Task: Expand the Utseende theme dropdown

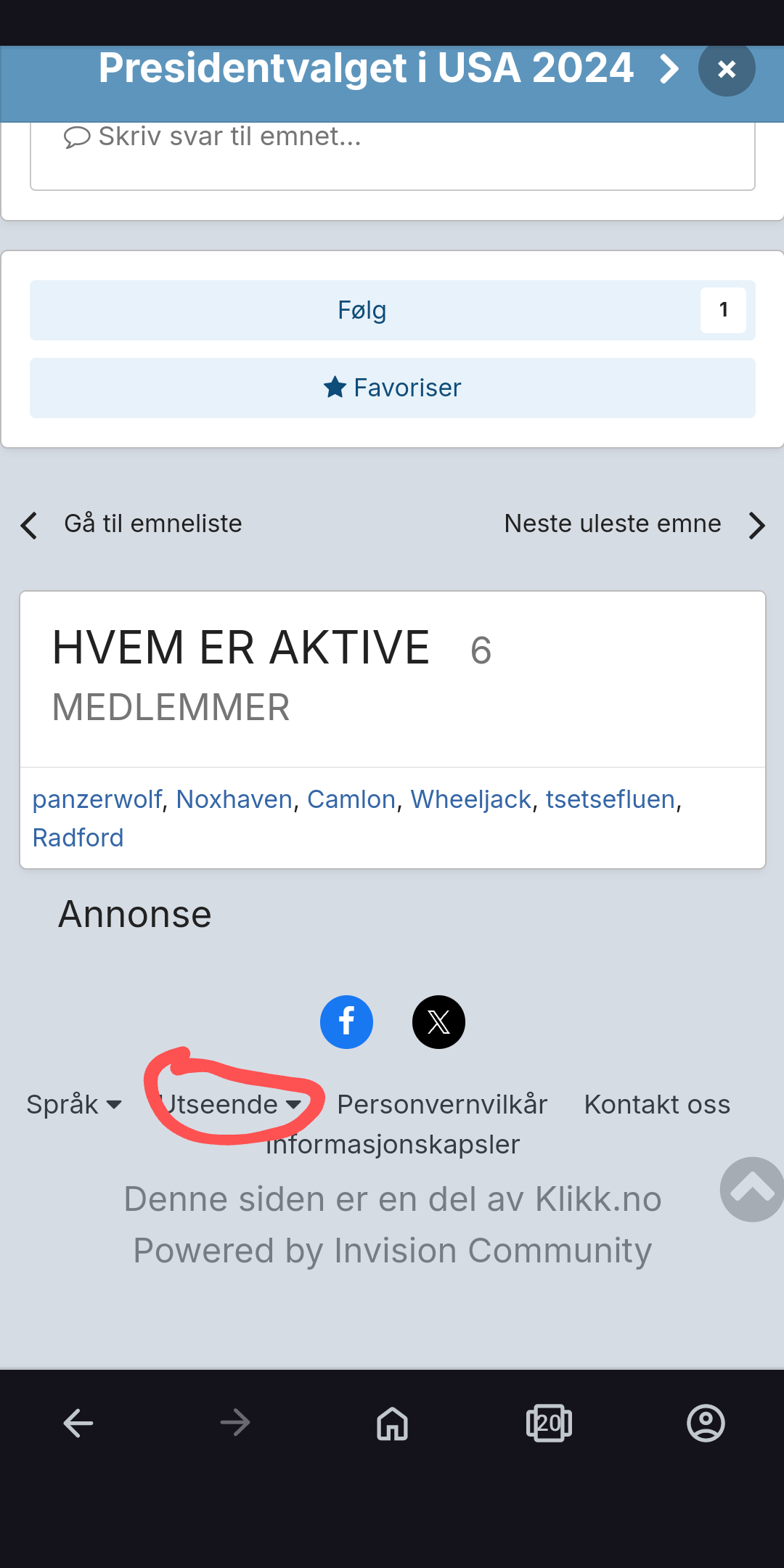Action: [x=230, y=1104]
